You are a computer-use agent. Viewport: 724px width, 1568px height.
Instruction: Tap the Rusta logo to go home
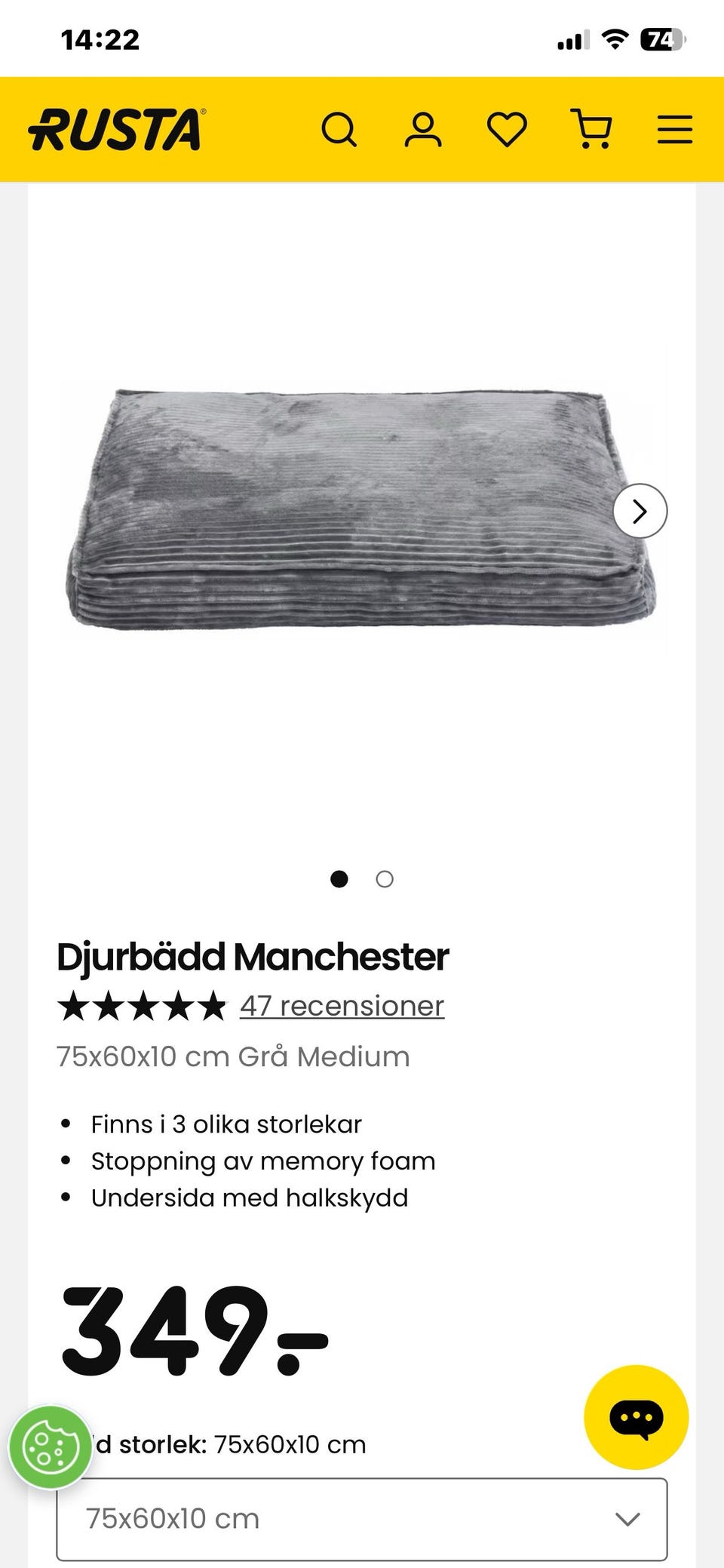click(x=116, y=129)
